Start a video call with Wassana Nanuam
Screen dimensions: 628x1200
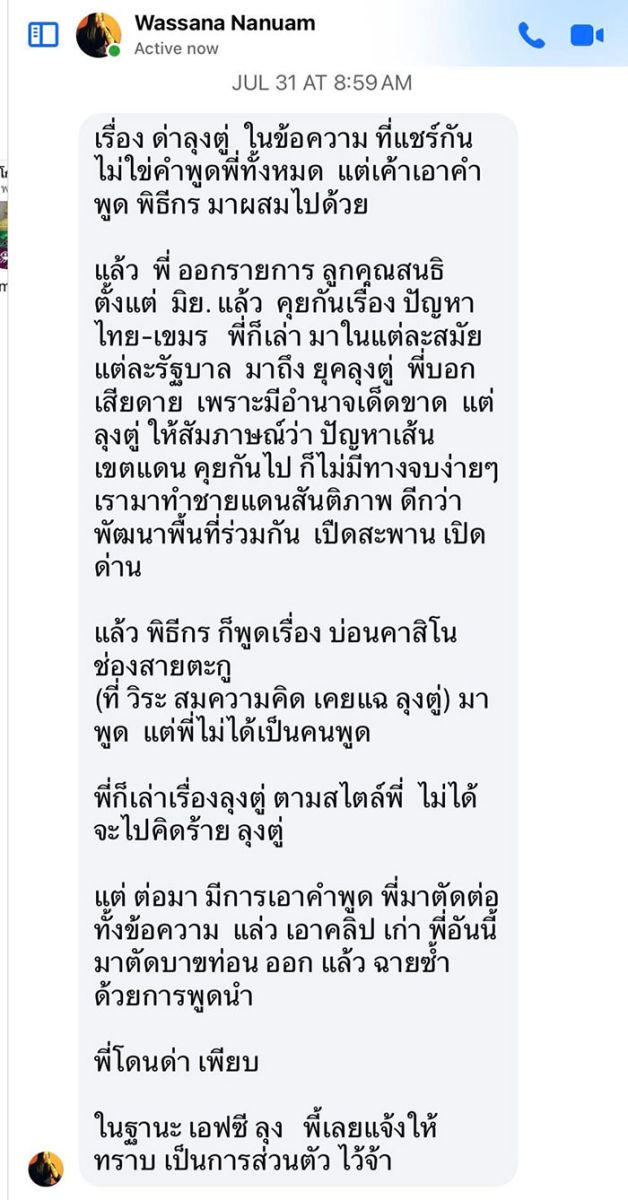pos(587,35)
